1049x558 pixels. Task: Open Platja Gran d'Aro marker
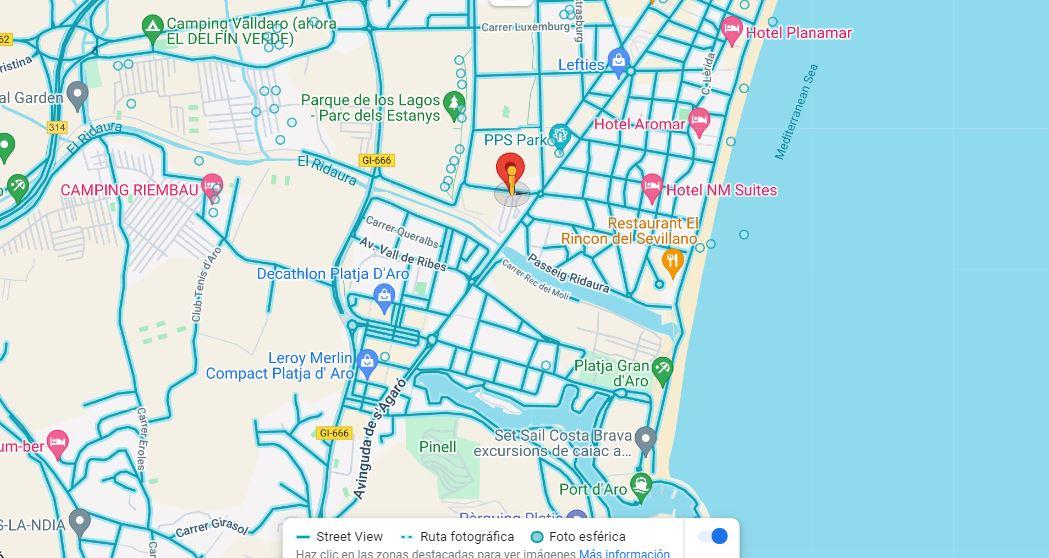click(662, 373)
